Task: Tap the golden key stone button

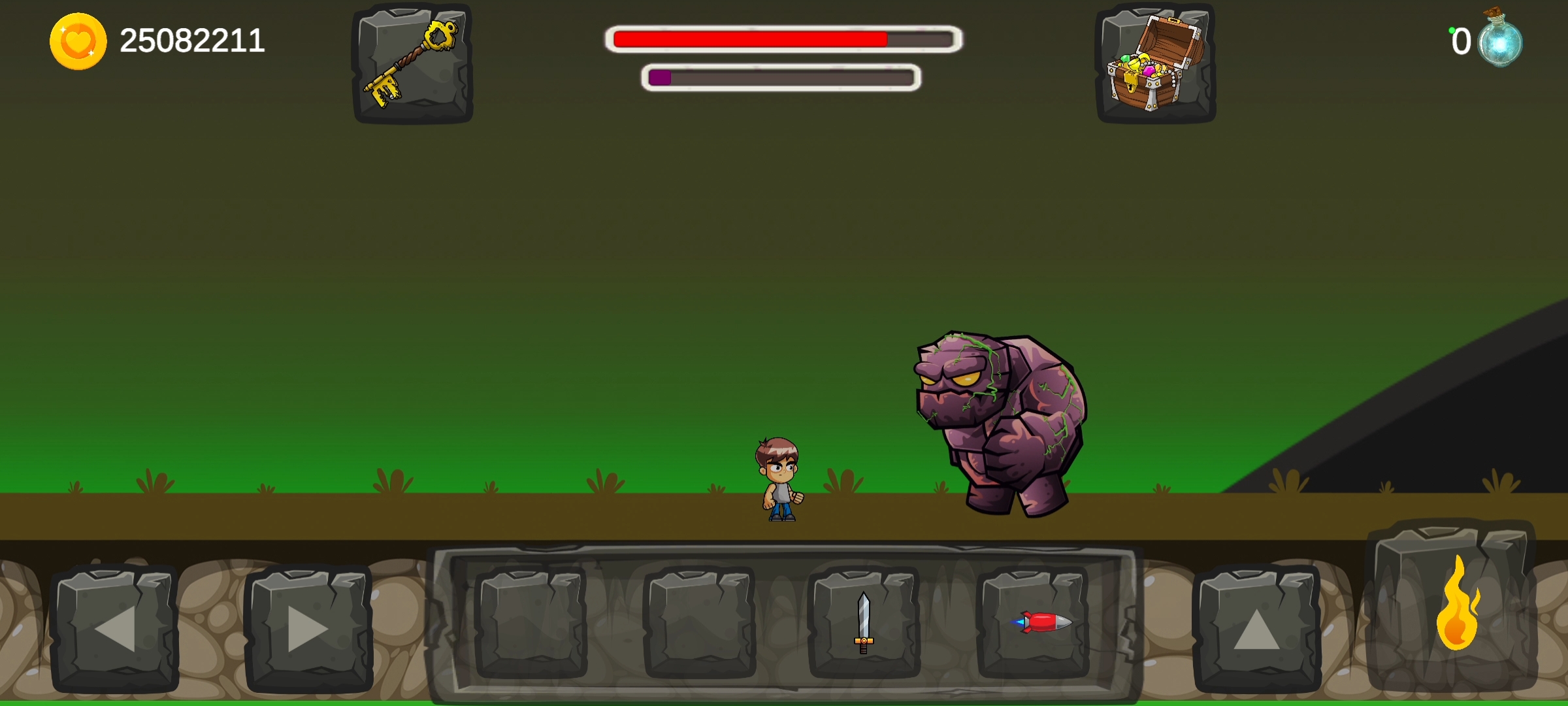Action: [x=413, y=63]
